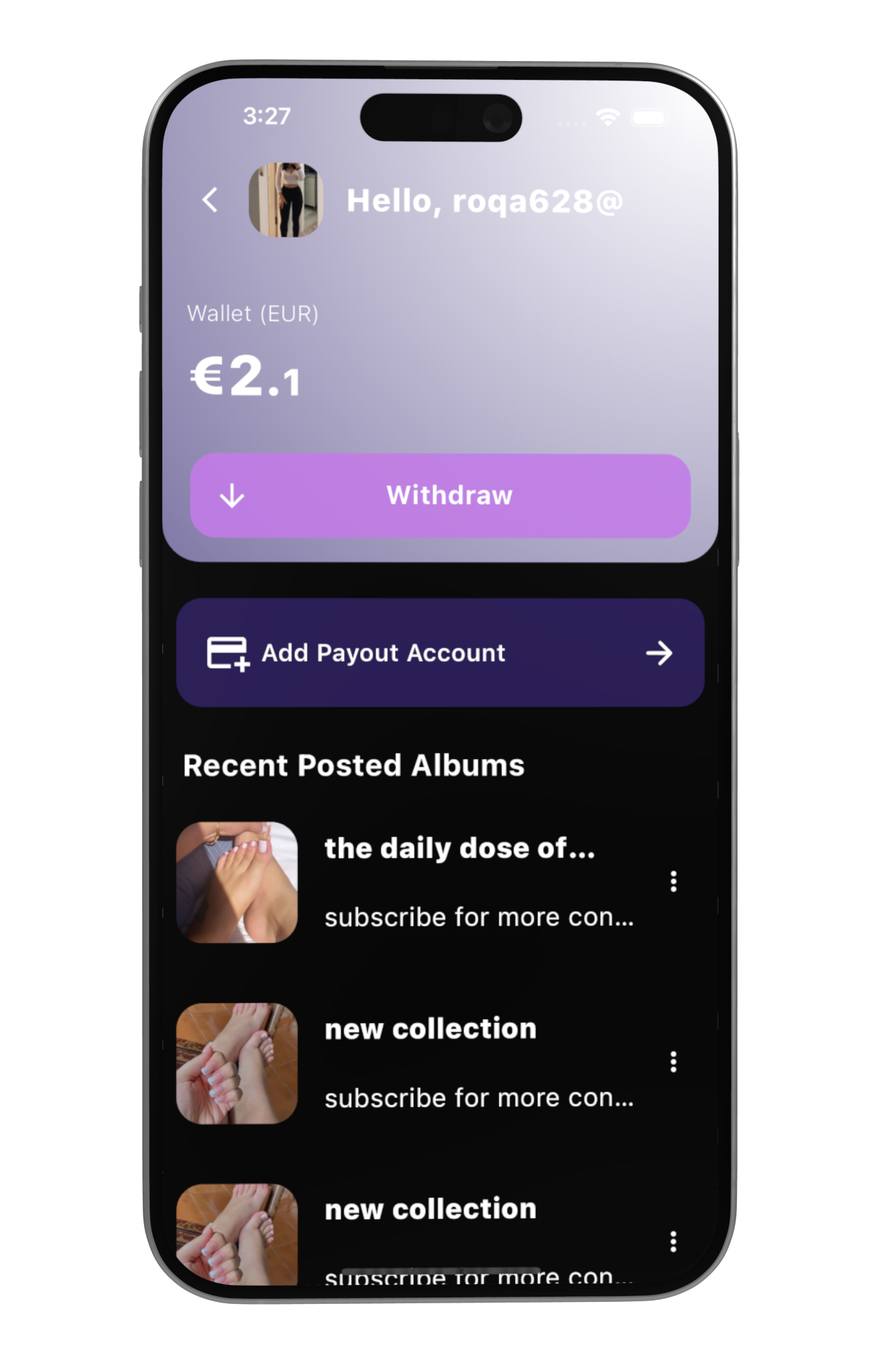Open the profile picture next to Hello
This screenshot has width=879, height=1372.
[x=286, y=200]
